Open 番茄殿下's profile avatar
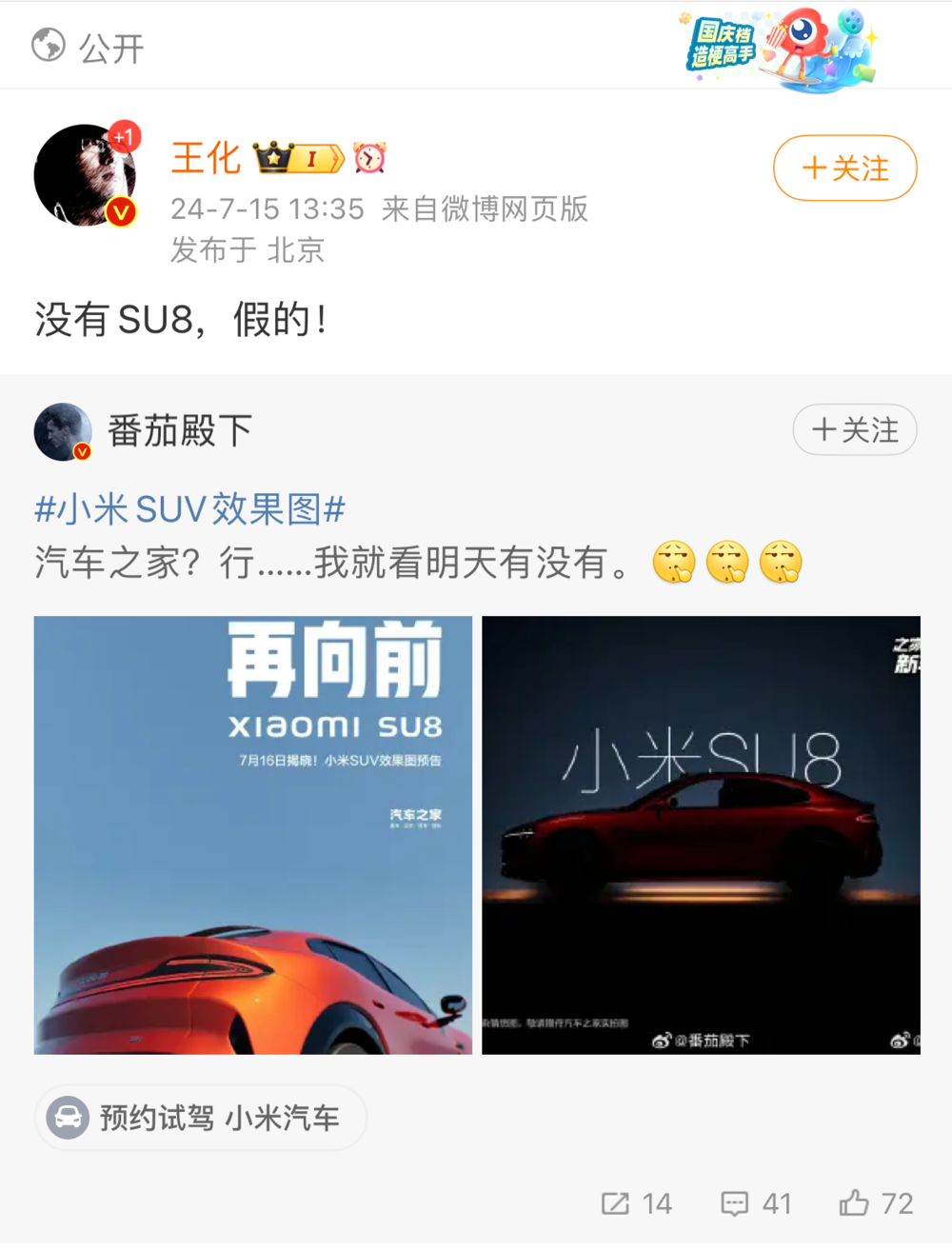The width and height of the screenshot is (952, 1250). click(63, 431)
